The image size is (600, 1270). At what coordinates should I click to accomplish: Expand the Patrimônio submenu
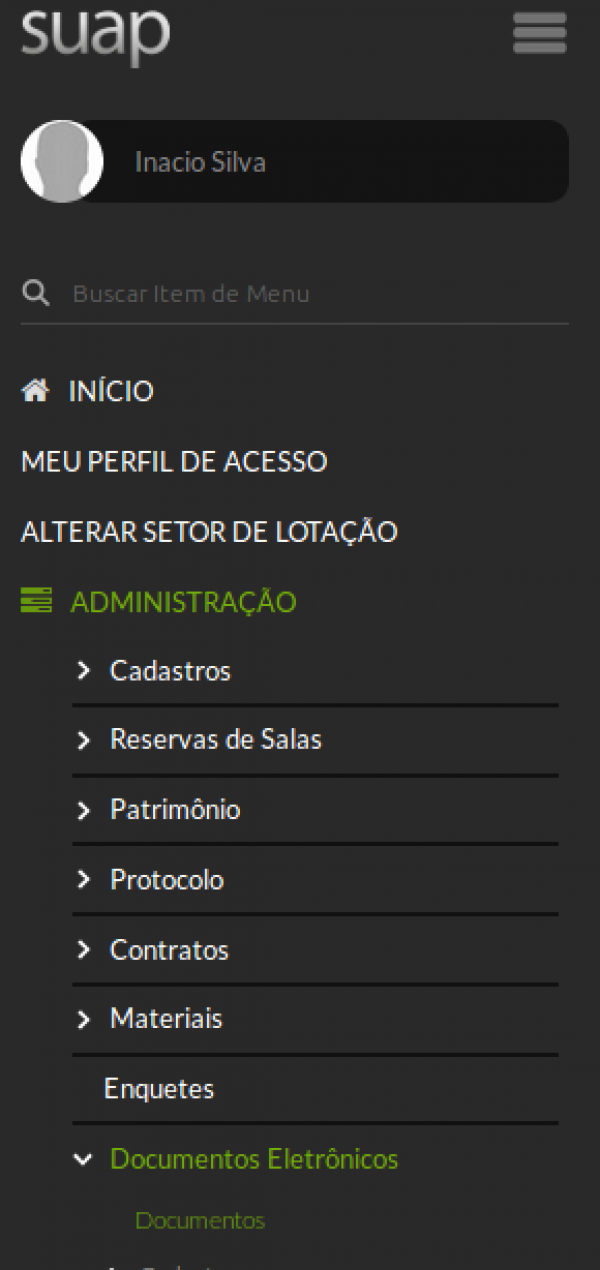pyautogui.click(x=315, y=810)
